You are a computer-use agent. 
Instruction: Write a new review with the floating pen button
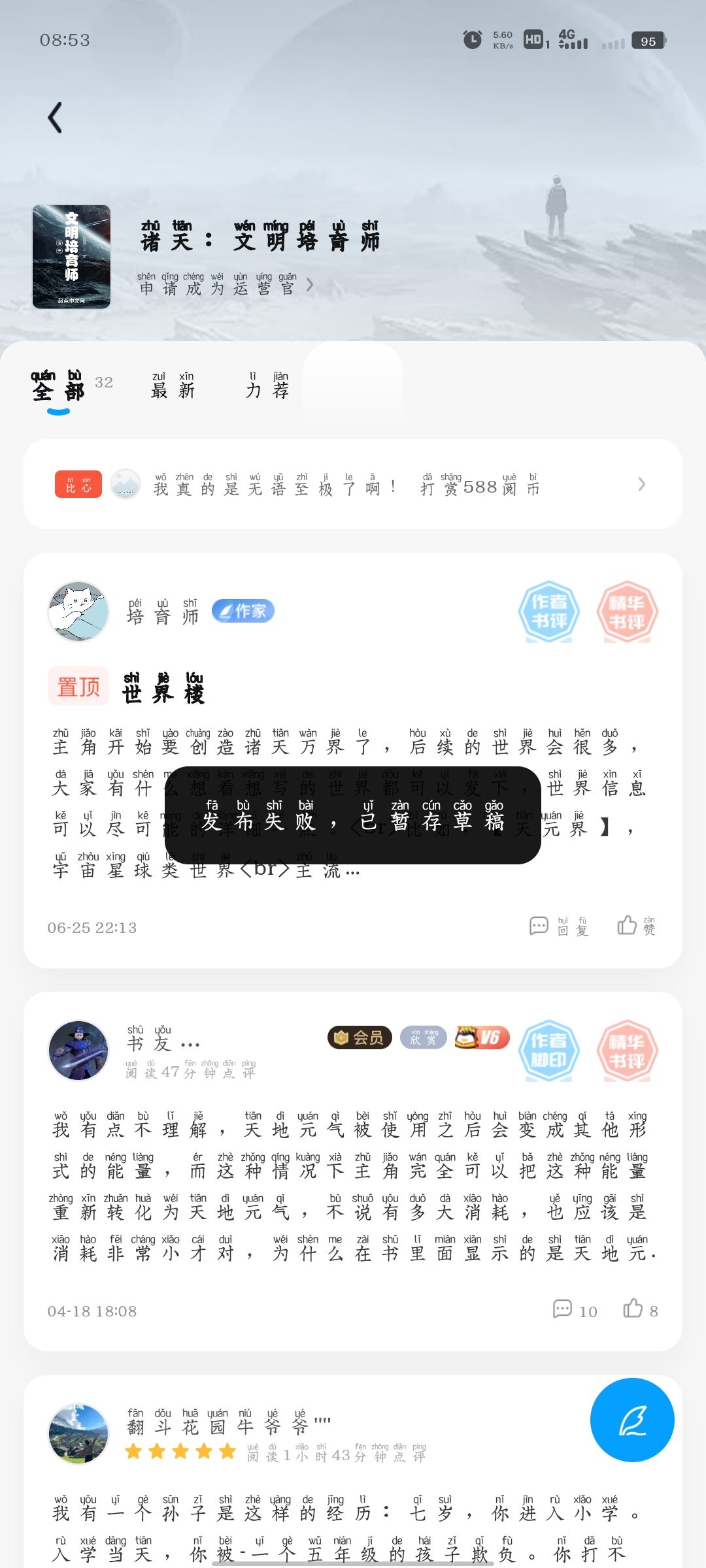(x=631, y=1420)
